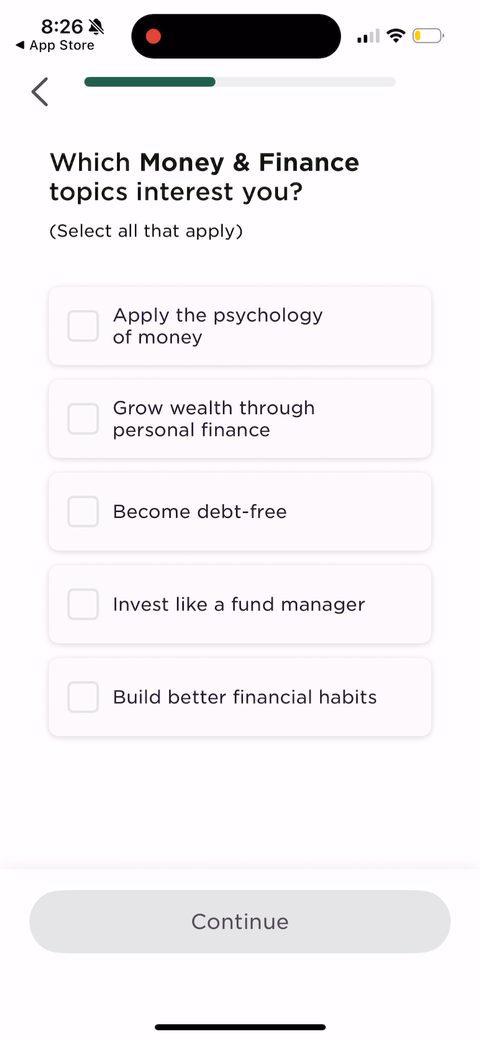Select Grow wealth through personal finance

click(x=240, y=419)
